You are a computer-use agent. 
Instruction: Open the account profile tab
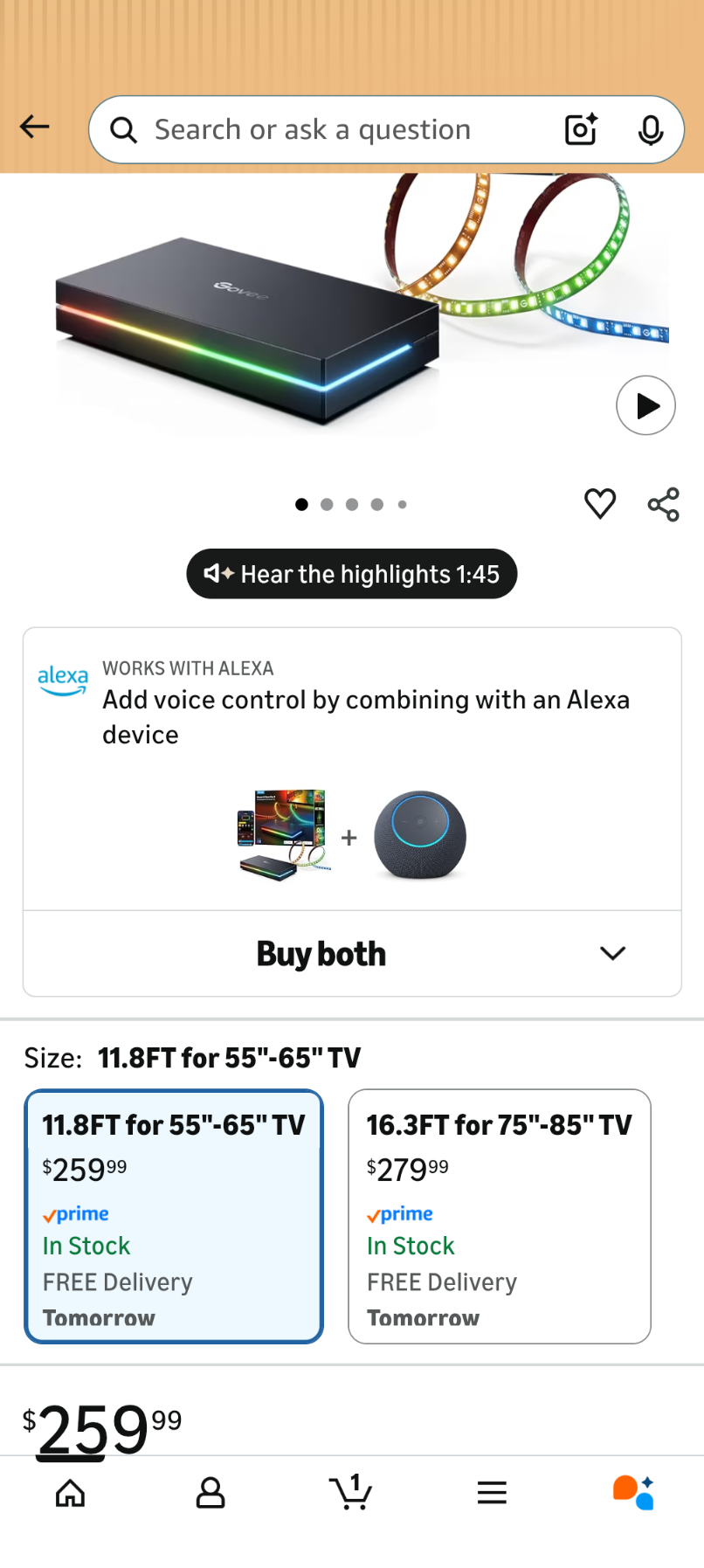click(x=211, y=1493)
